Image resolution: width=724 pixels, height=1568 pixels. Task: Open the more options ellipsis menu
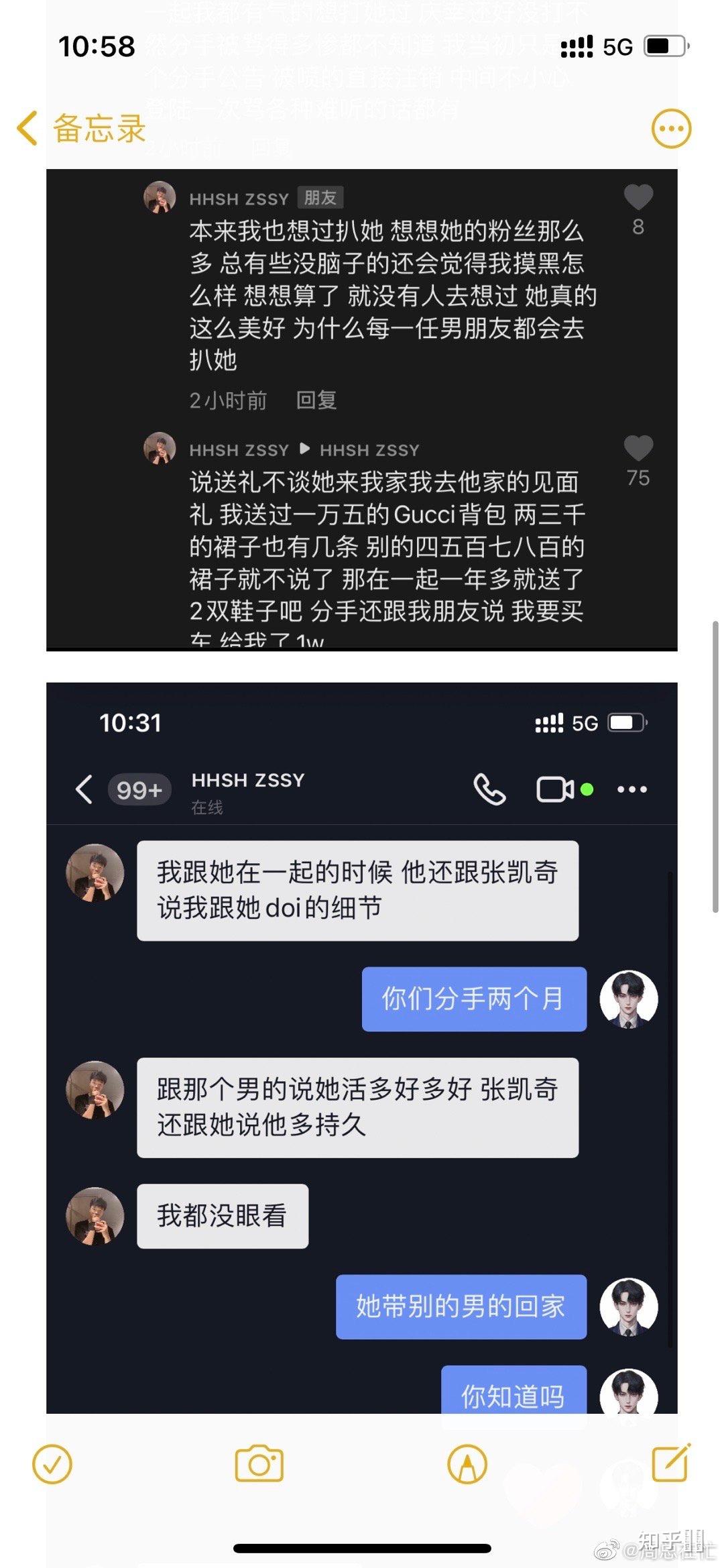tap(671, 128)
